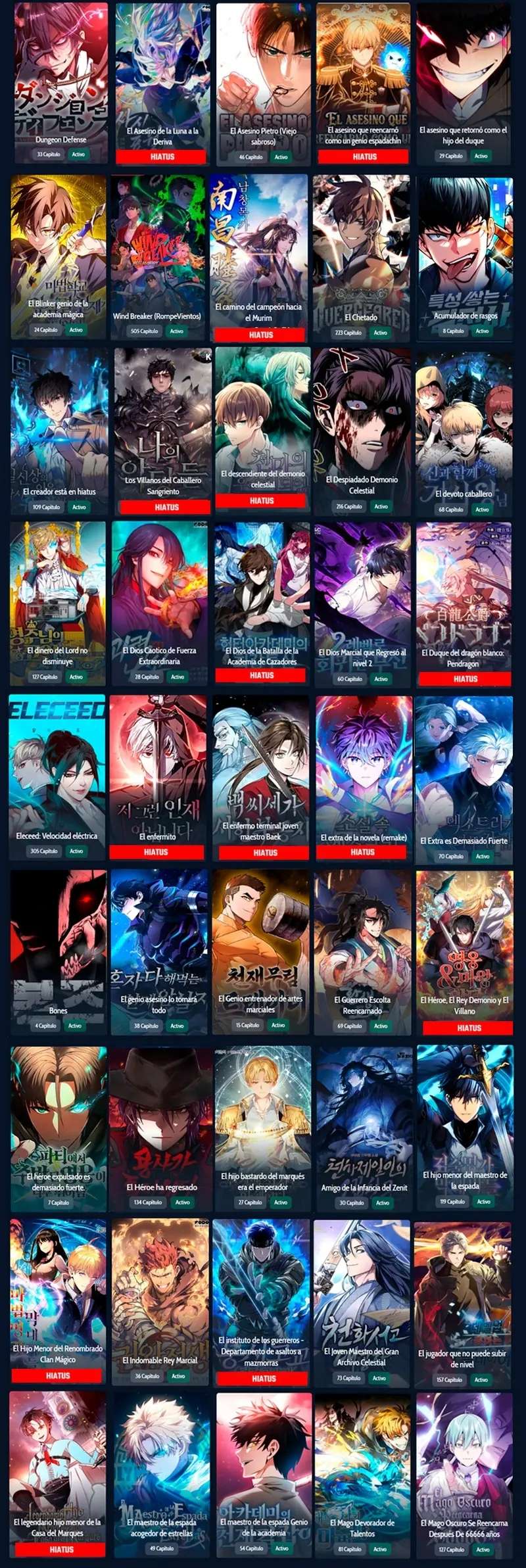Screen dimensions: 526x1568
Task: Open Amigo de la Infancia del Zenit
Action: [x=364, y=1129]
